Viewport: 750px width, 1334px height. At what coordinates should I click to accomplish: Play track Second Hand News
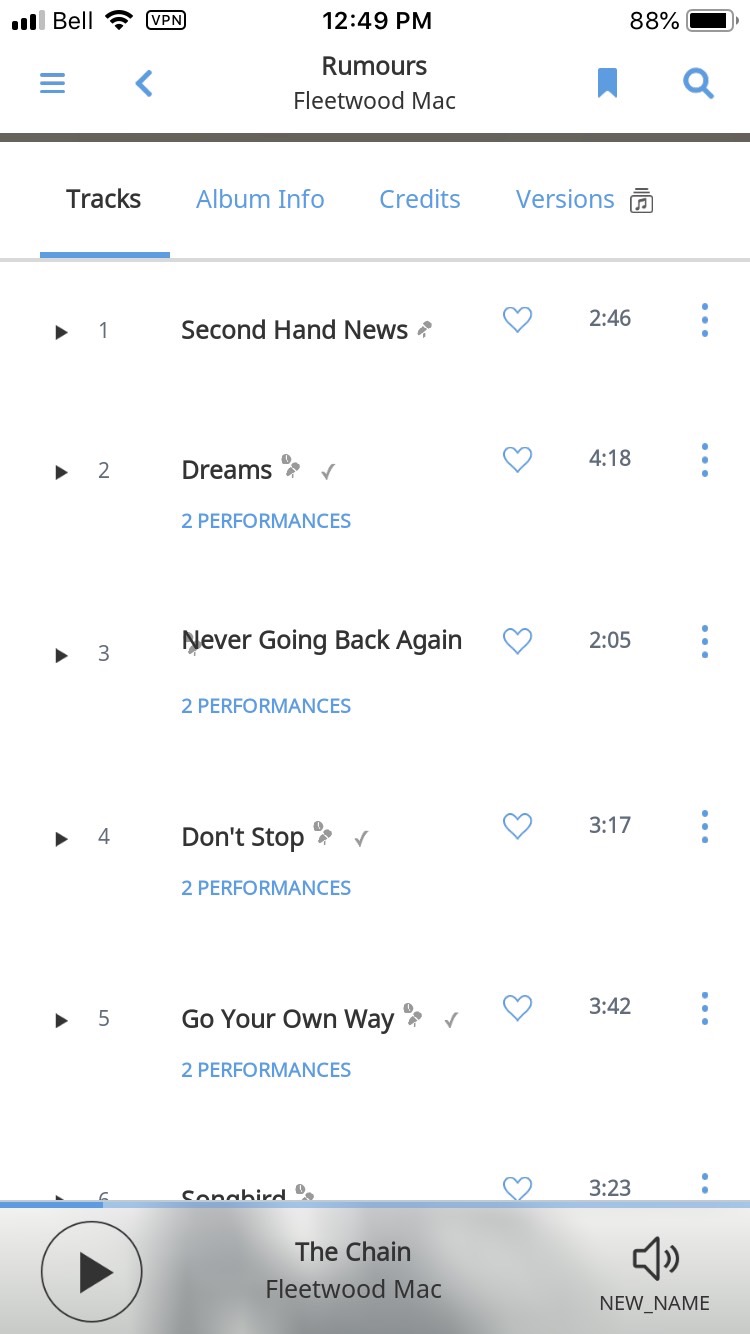point(61,332)
